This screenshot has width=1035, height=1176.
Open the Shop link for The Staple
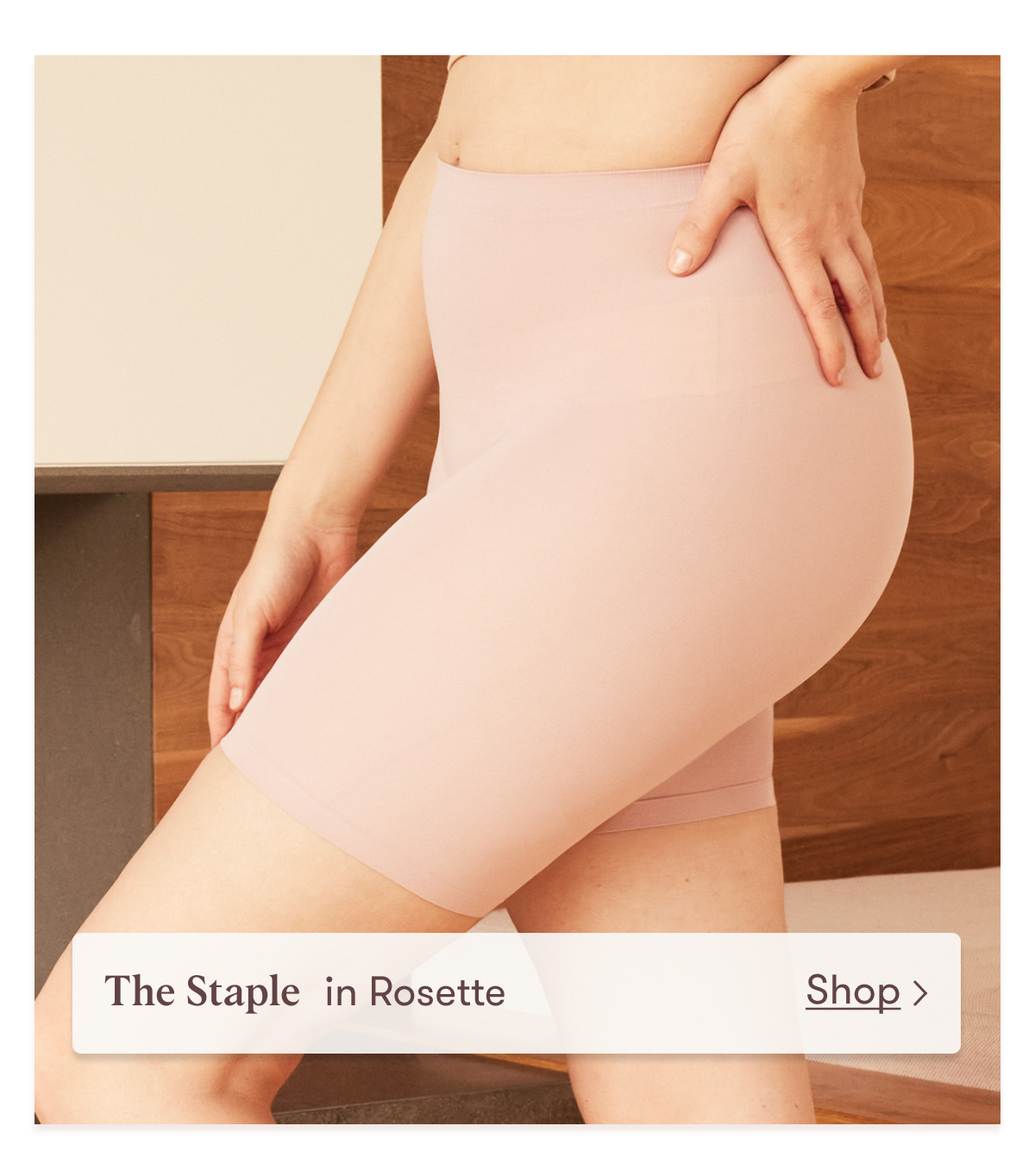(x=865, y=991)
